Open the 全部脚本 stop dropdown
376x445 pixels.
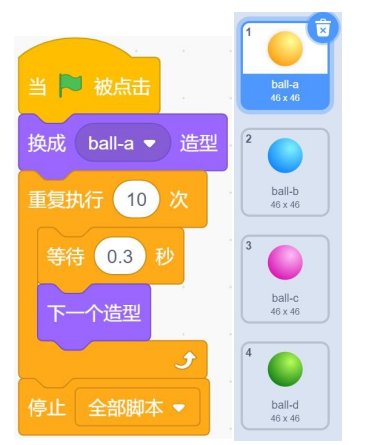pos(137,407)
